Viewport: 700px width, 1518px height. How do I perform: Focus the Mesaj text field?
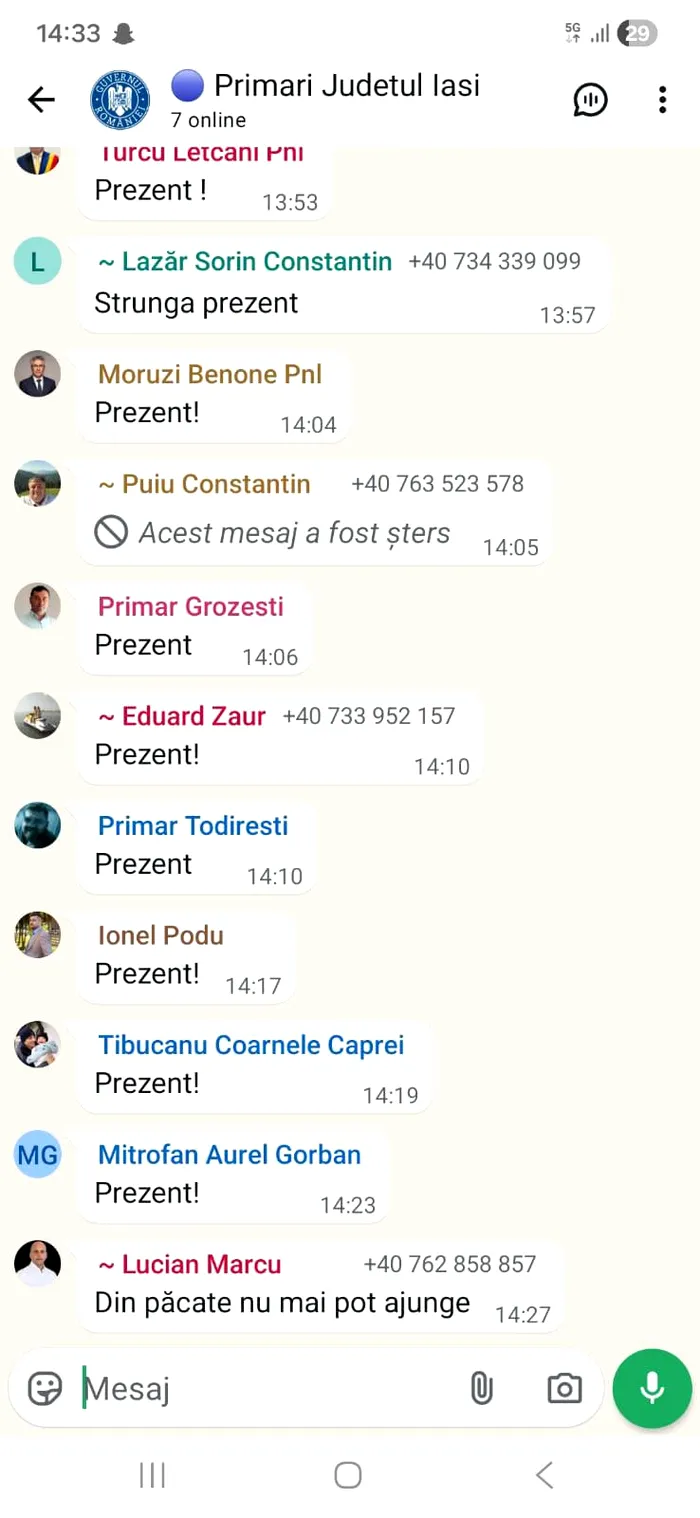point(270,1389)
